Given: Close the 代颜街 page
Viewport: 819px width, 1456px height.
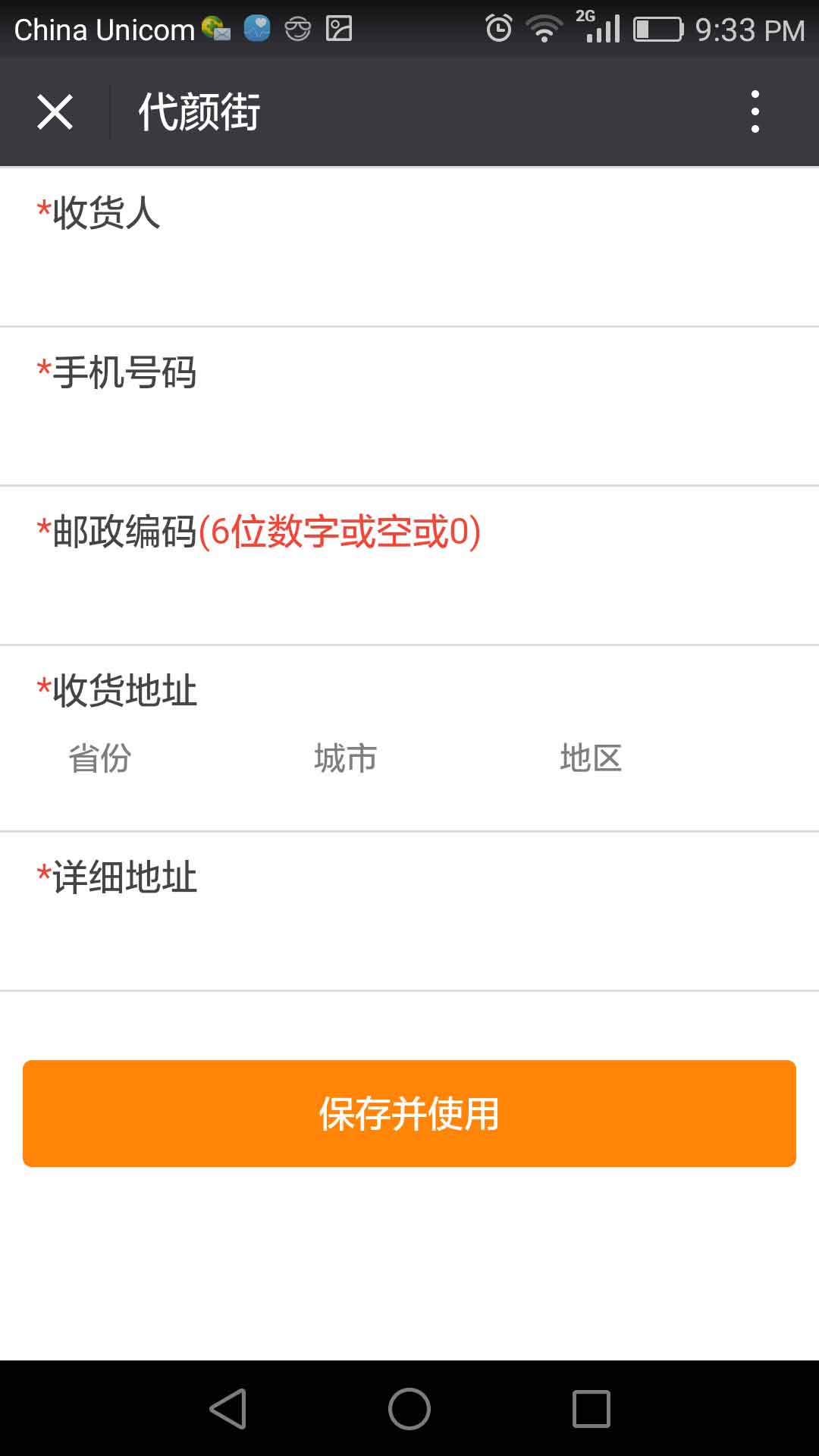Looking at the screenshot, I should tap(55, 112).
